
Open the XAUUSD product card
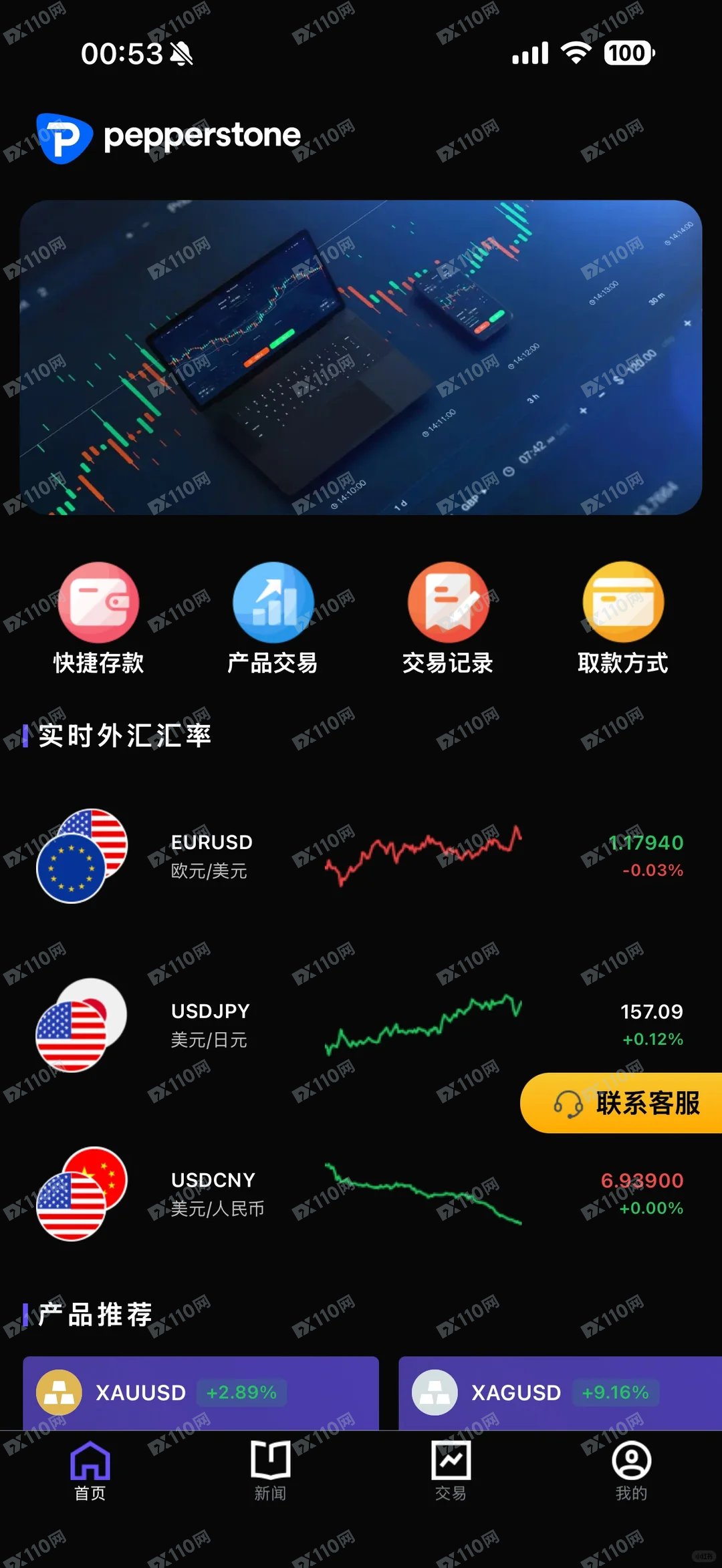(x=201, y=1392)
